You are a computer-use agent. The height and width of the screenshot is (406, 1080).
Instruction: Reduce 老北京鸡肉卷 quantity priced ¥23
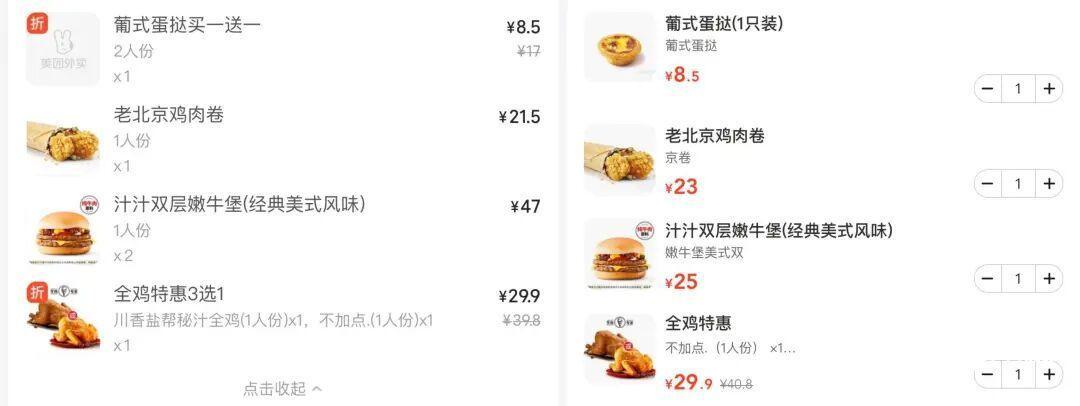pos(988,184)
